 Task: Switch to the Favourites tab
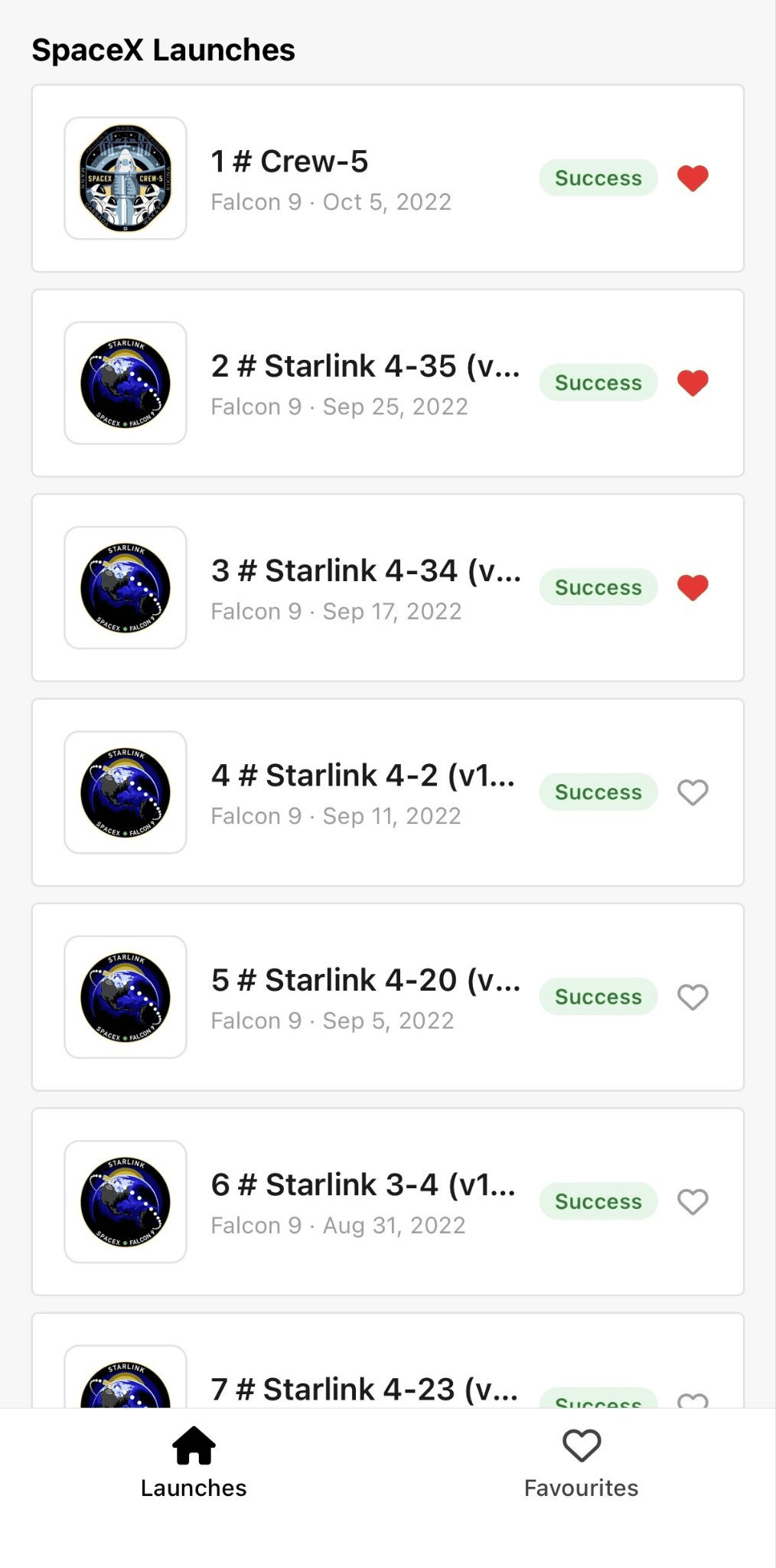click(x=582, y=1463)
